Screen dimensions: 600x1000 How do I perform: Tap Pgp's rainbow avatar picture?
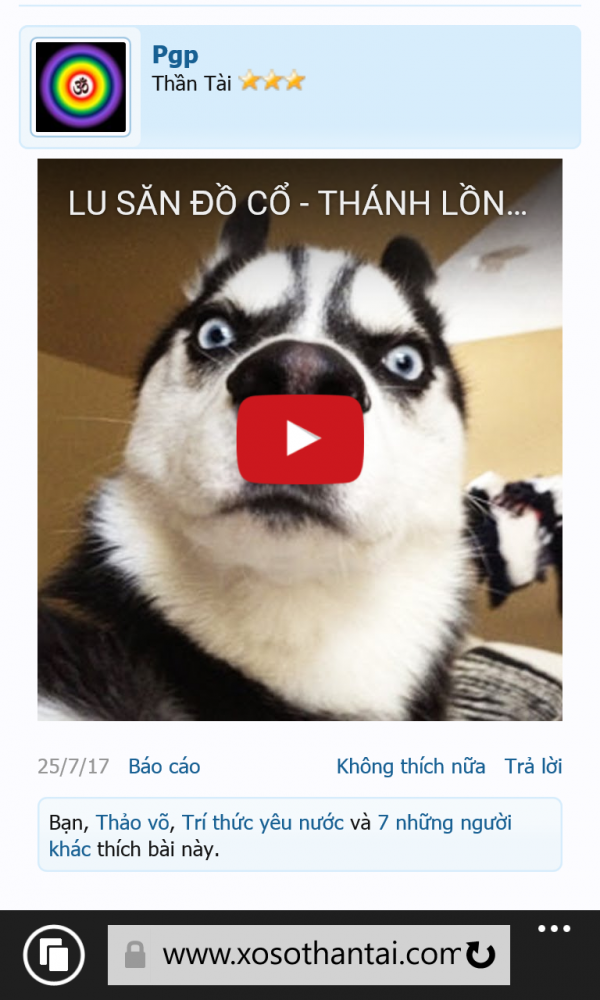[x=80, y=87]
